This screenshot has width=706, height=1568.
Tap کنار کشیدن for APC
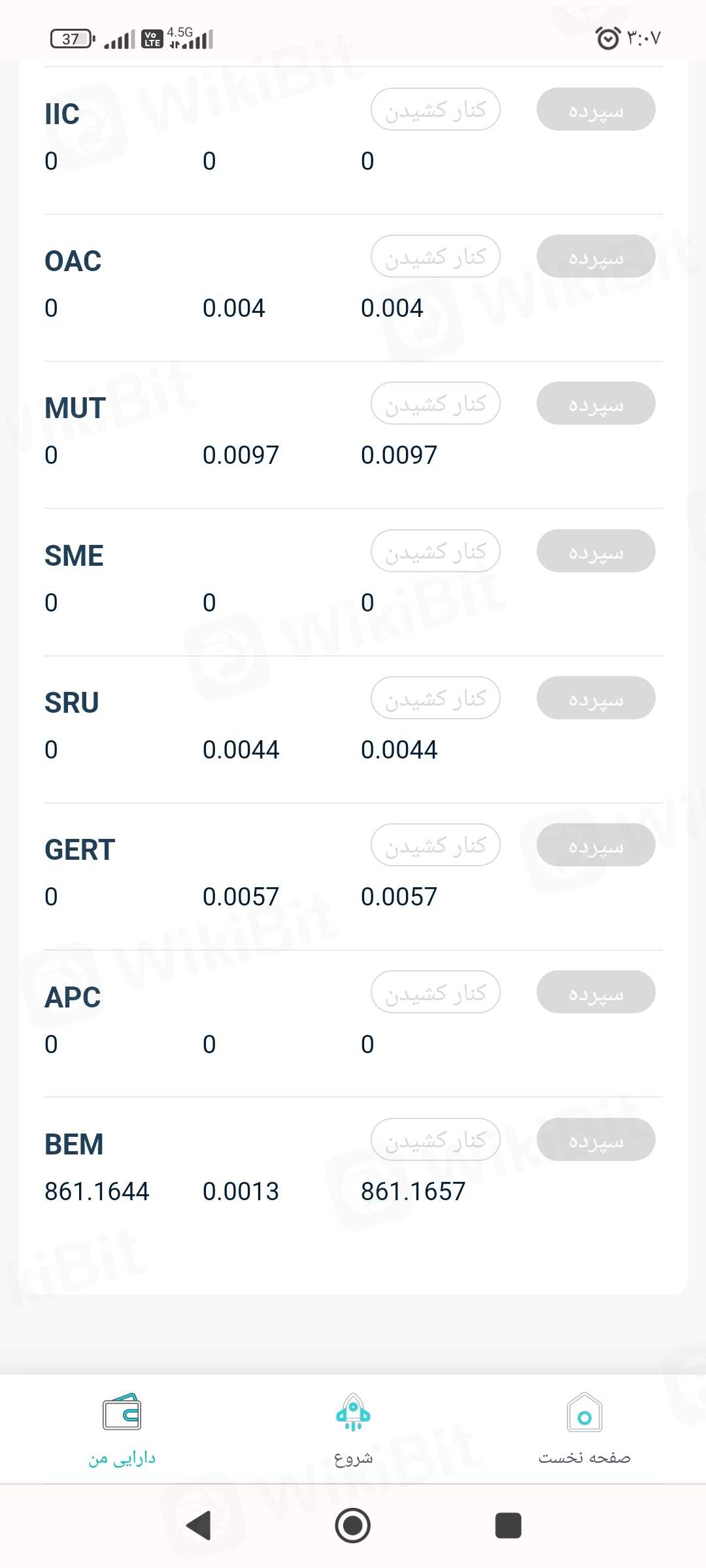click(435, 992)
